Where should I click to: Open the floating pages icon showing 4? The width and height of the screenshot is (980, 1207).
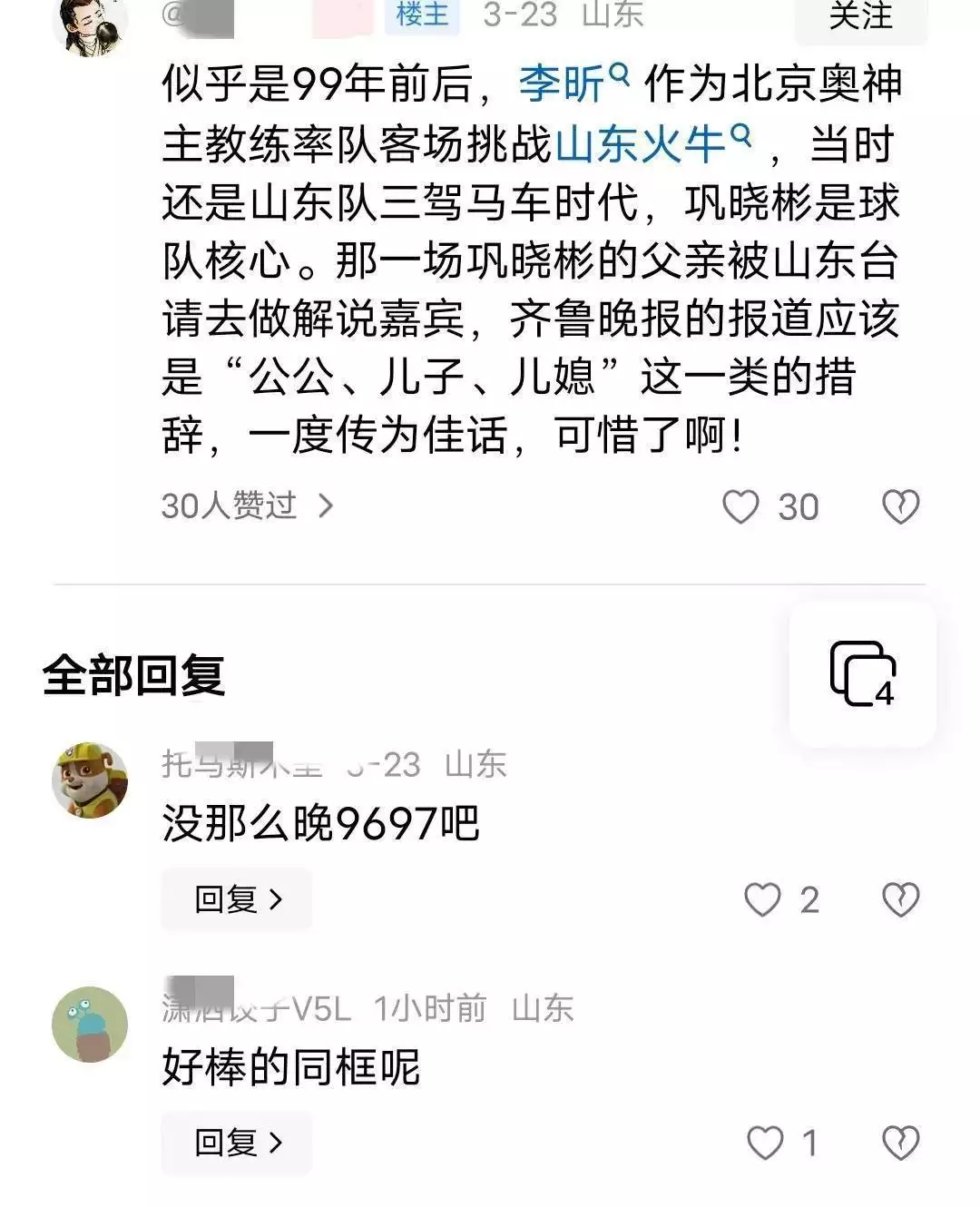[862, 673]
